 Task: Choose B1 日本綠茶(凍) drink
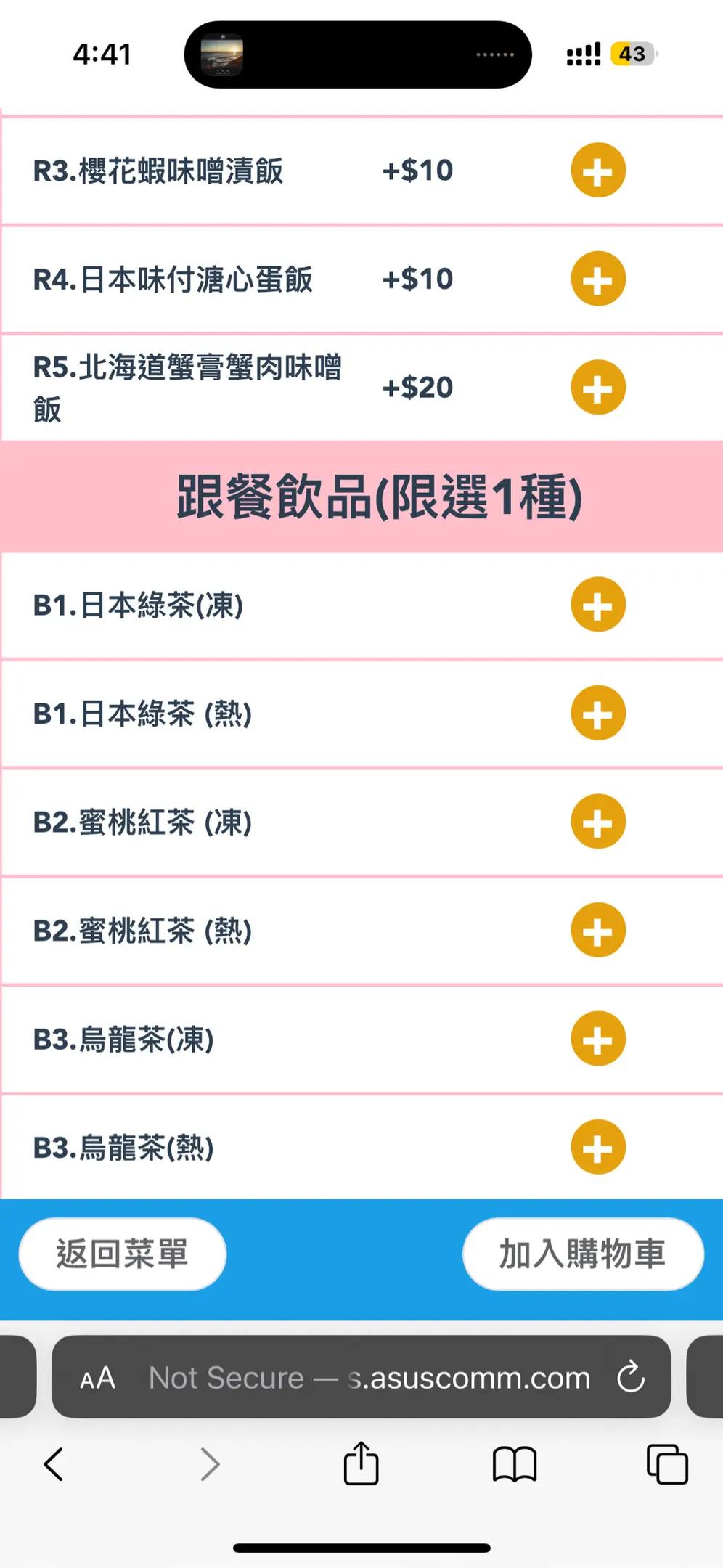(x=598, y=605)
